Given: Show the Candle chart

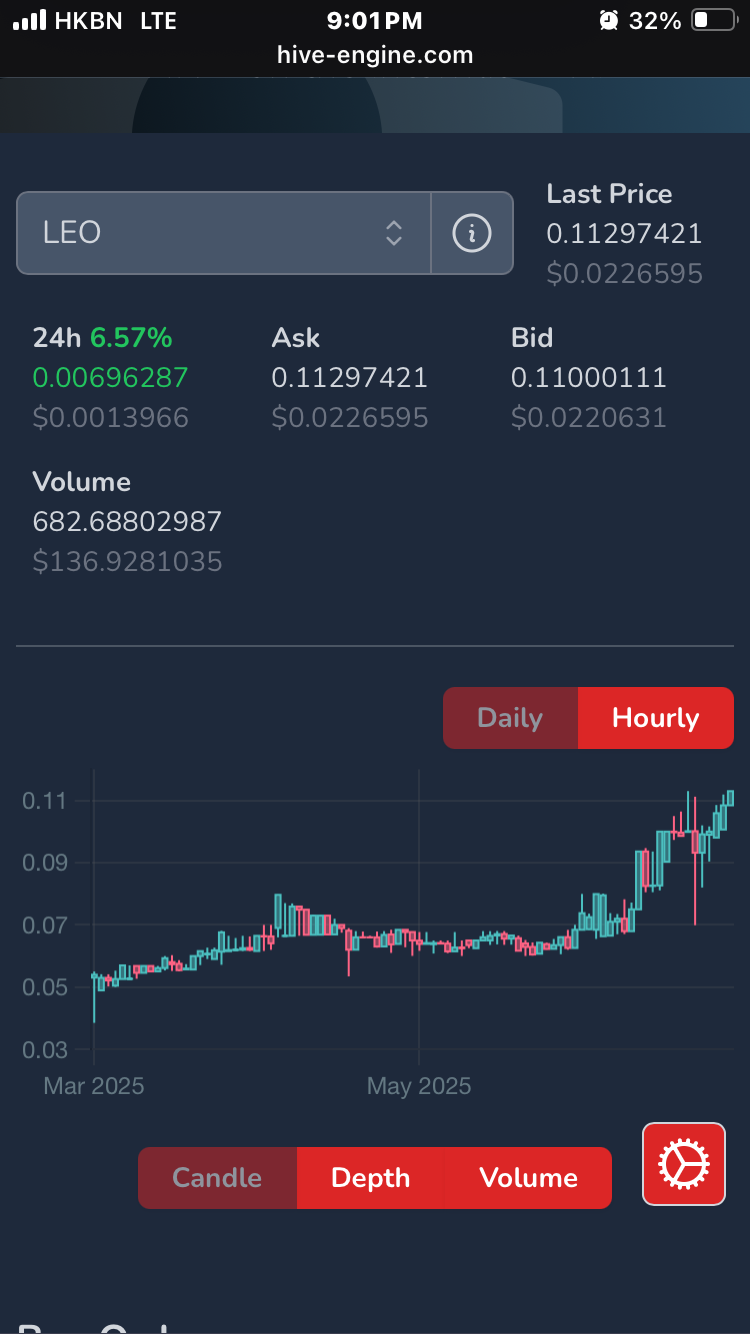Looking at the screenshot, I should point(217,1178).
